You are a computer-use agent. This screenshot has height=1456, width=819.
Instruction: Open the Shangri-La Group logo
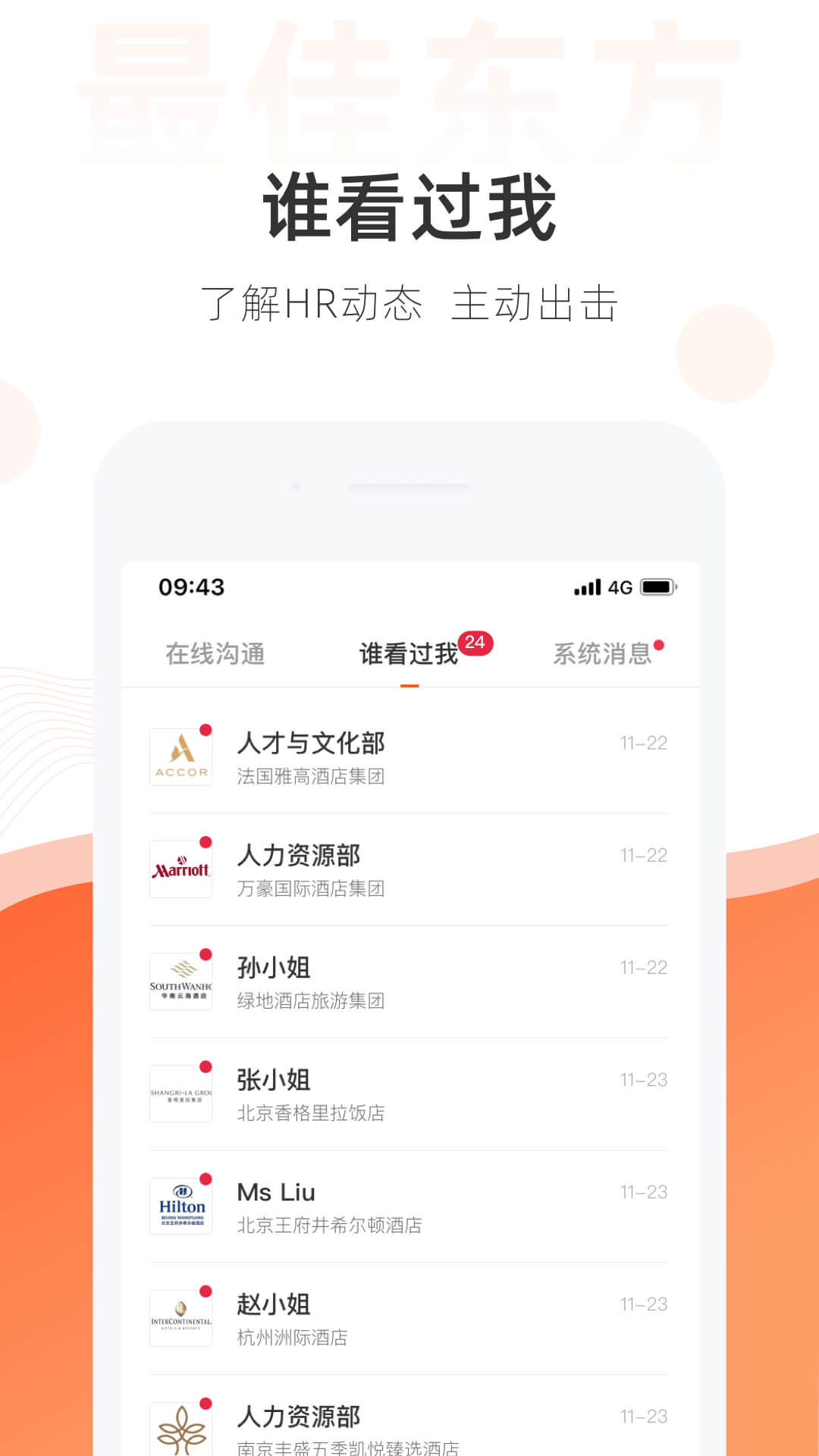(x=181, y=1092)
